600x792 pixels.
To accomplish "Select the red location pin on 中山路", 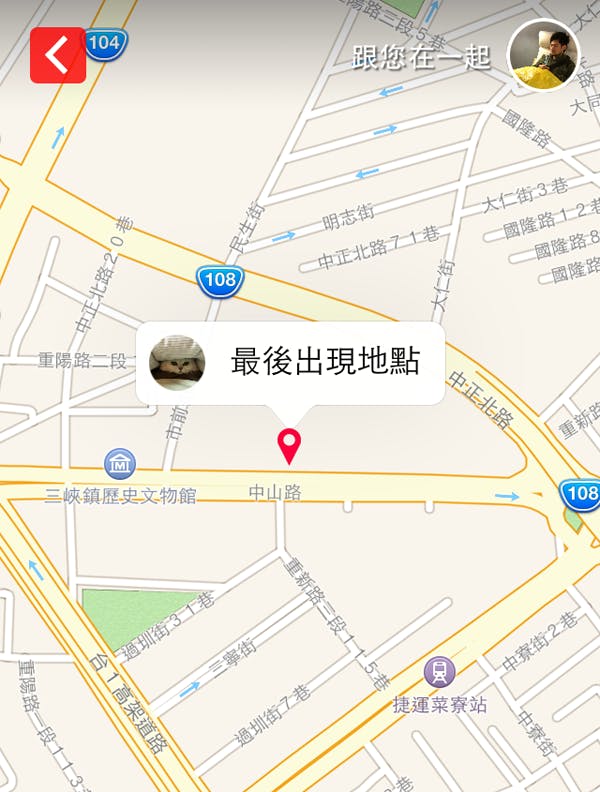I will (x=290, y=445).
